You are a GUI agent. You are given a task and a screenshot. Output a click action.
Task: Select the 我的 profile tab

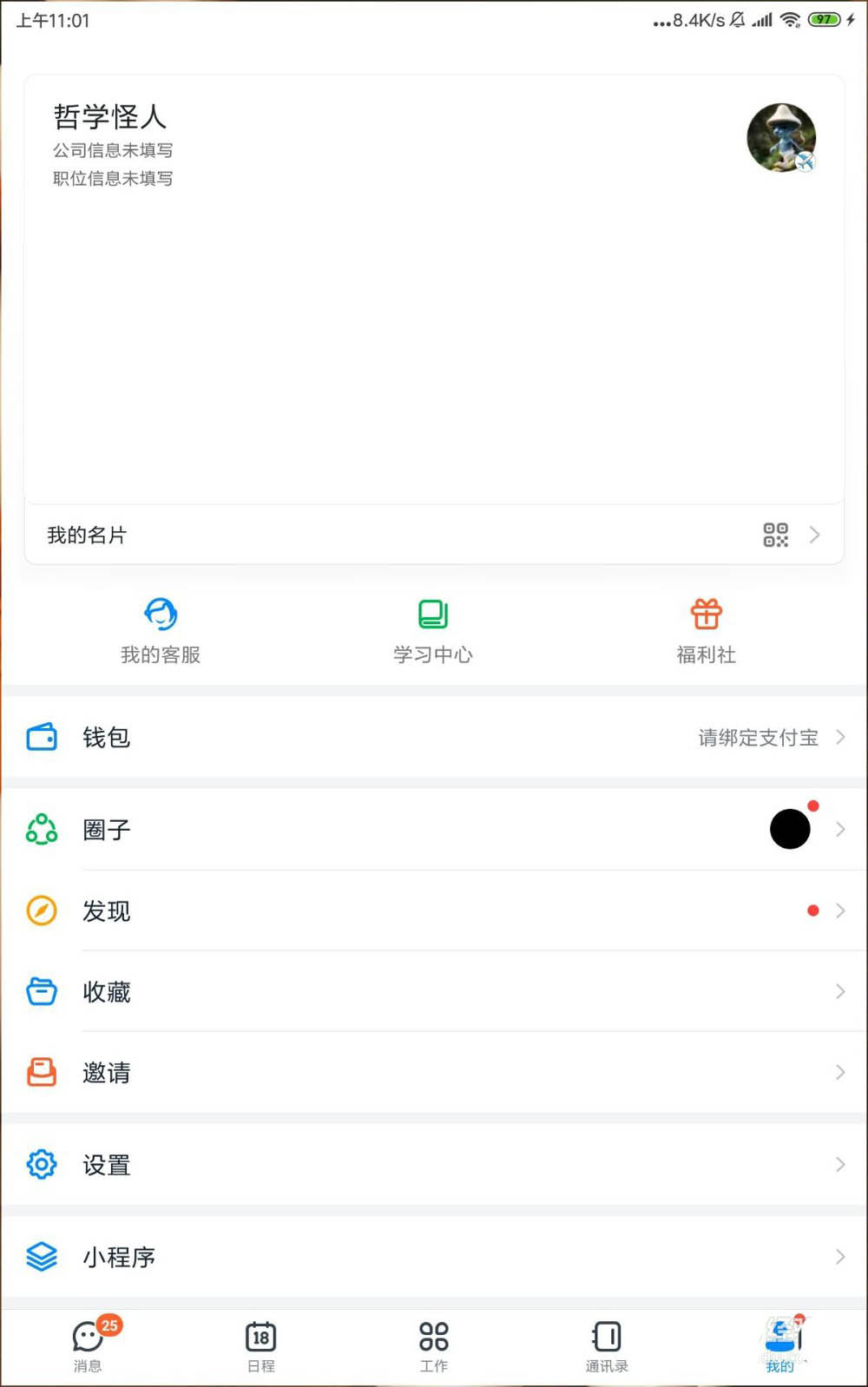(x=780, y=1345)
